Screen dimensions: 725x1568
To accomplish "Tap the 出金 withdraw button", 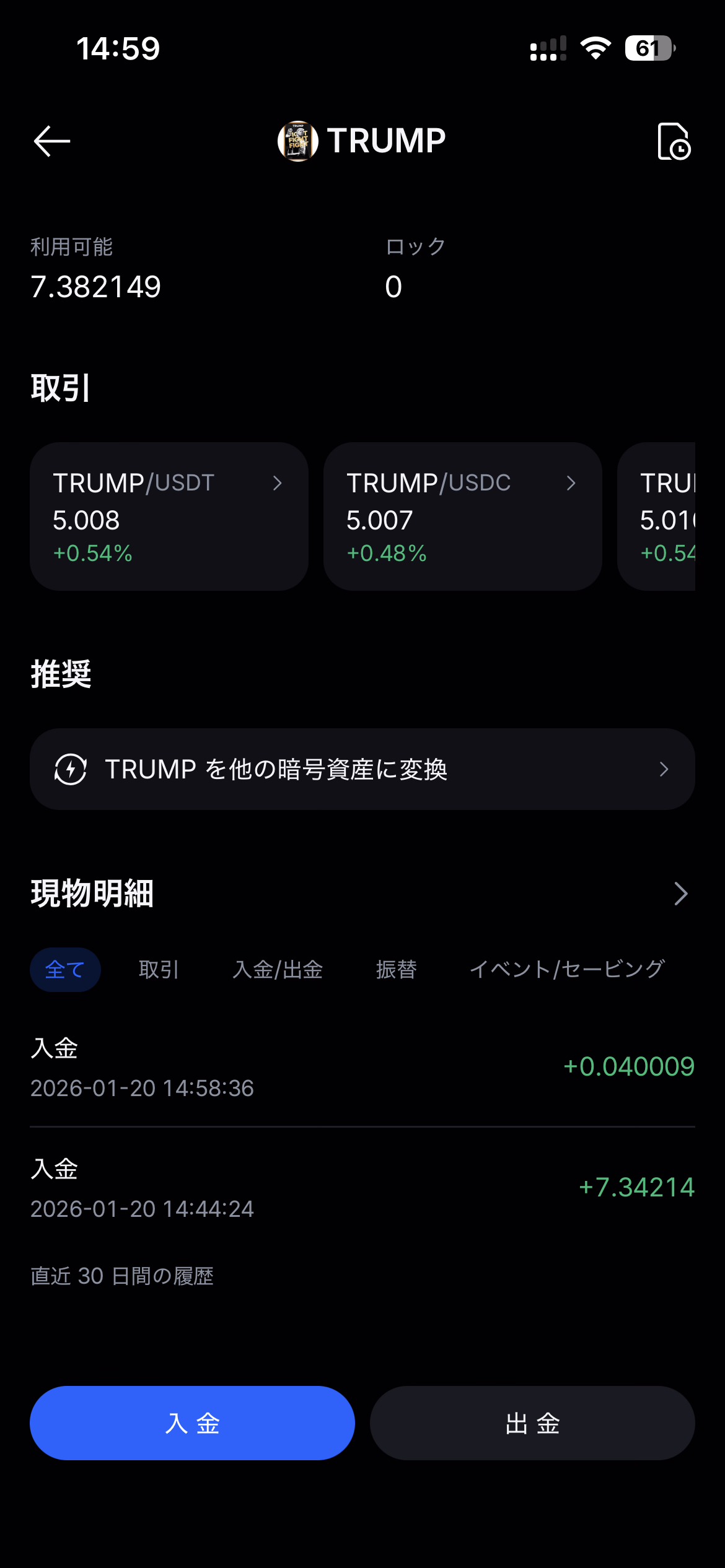I will [x=532, y=1423].
